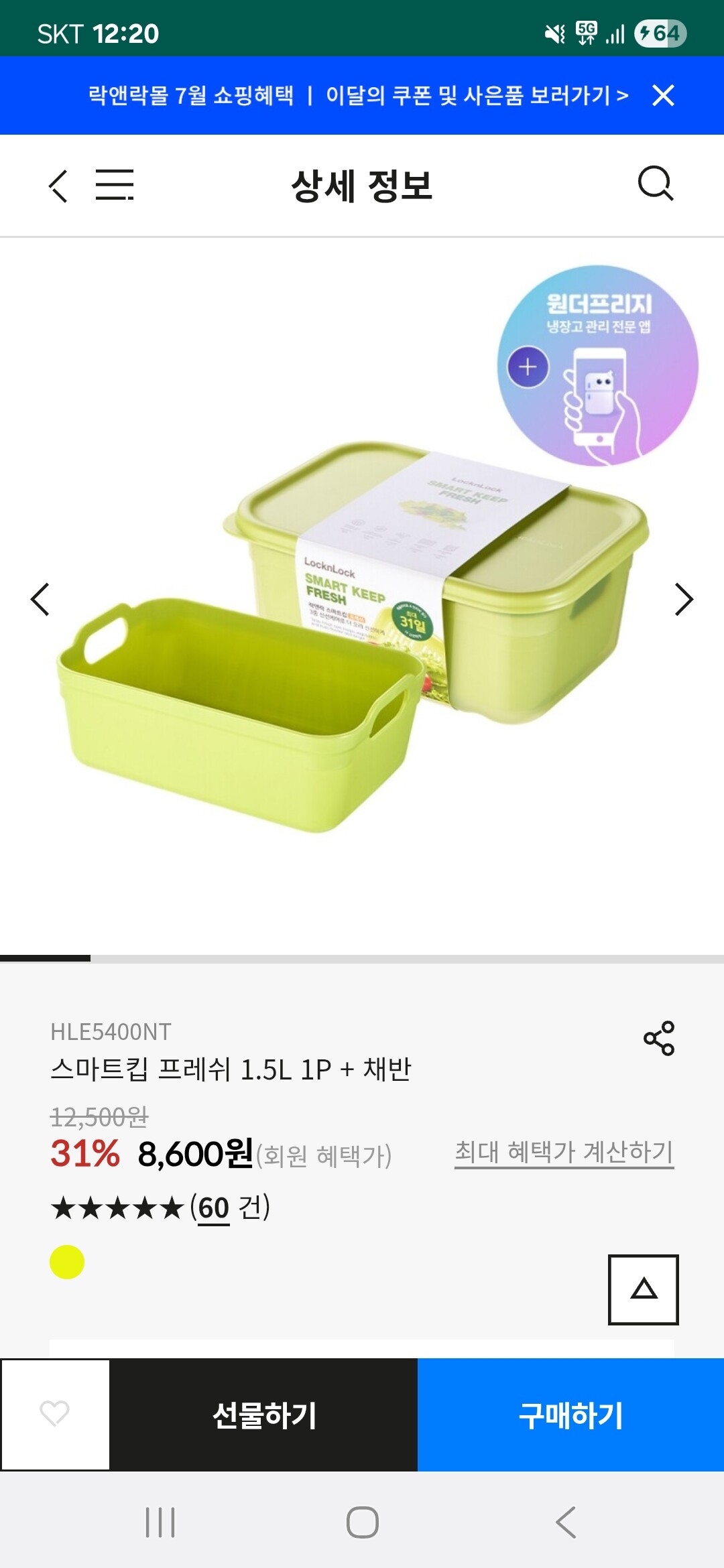Open recent apps from the navigation bar
The image size is (724, 1568).
[x=160, y=1522]
